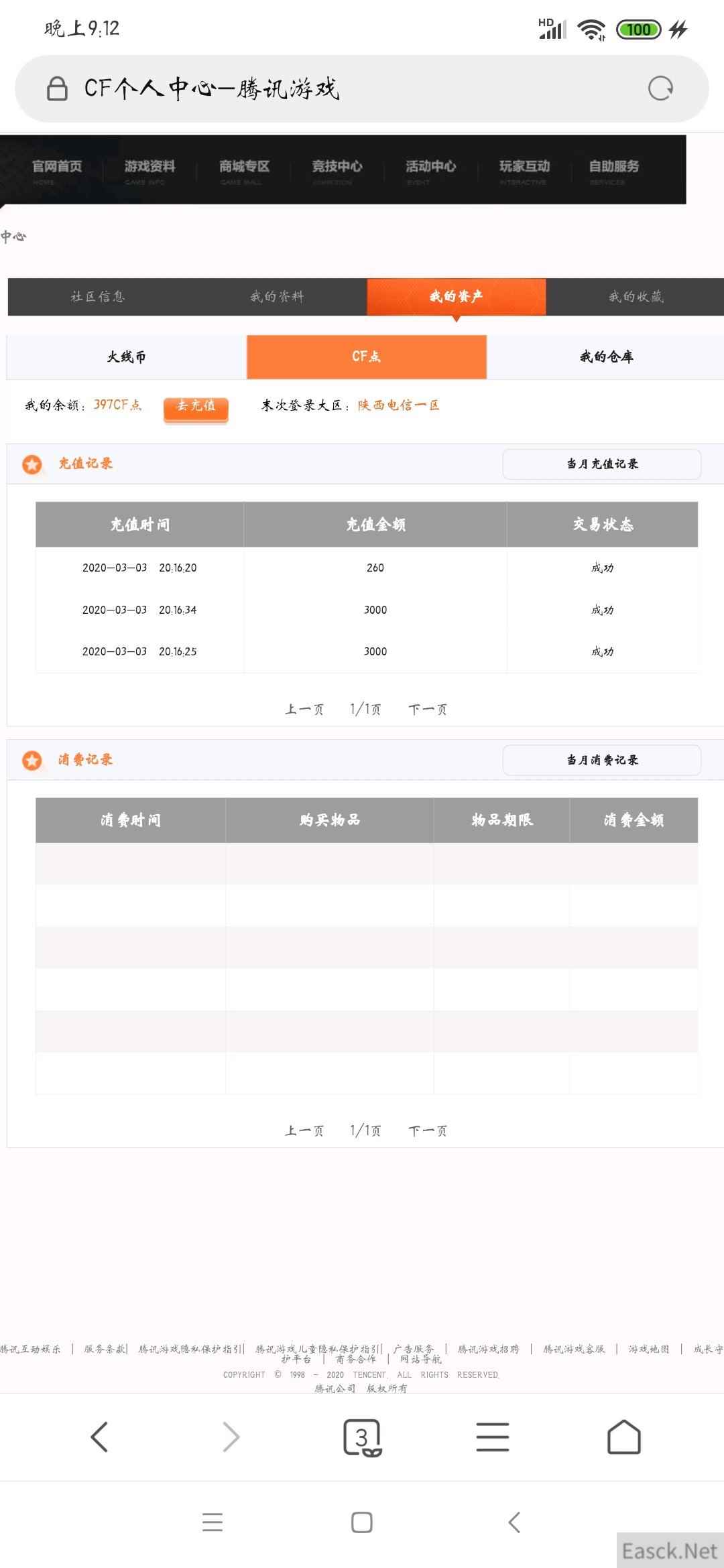Tap the address bar showing CF个人中心
The image size is (724, 1568).
362,88
